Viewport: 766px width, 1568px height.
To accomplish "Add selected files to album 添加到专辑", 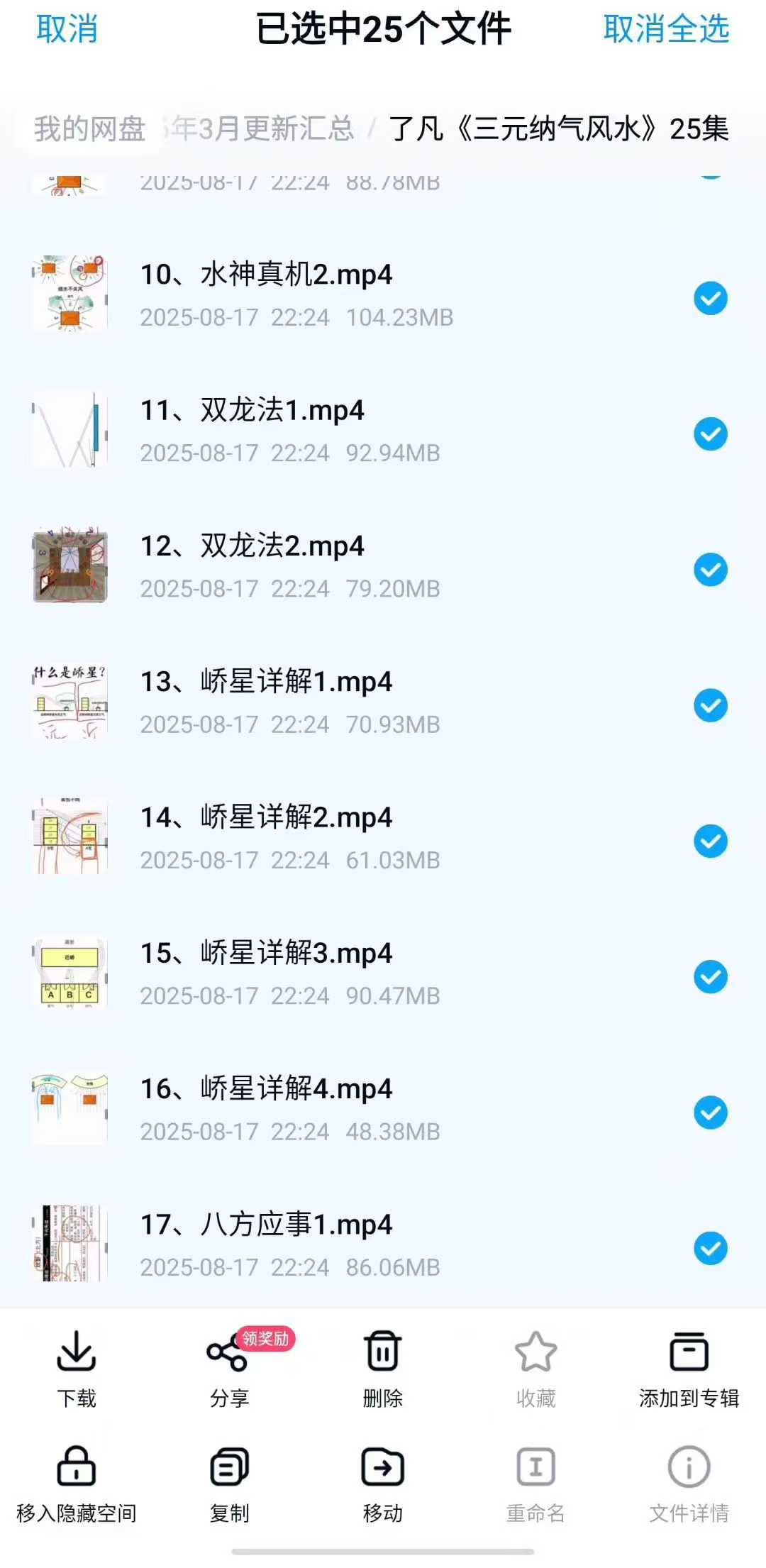I will pyautogui.click(x=689, y=1368).
